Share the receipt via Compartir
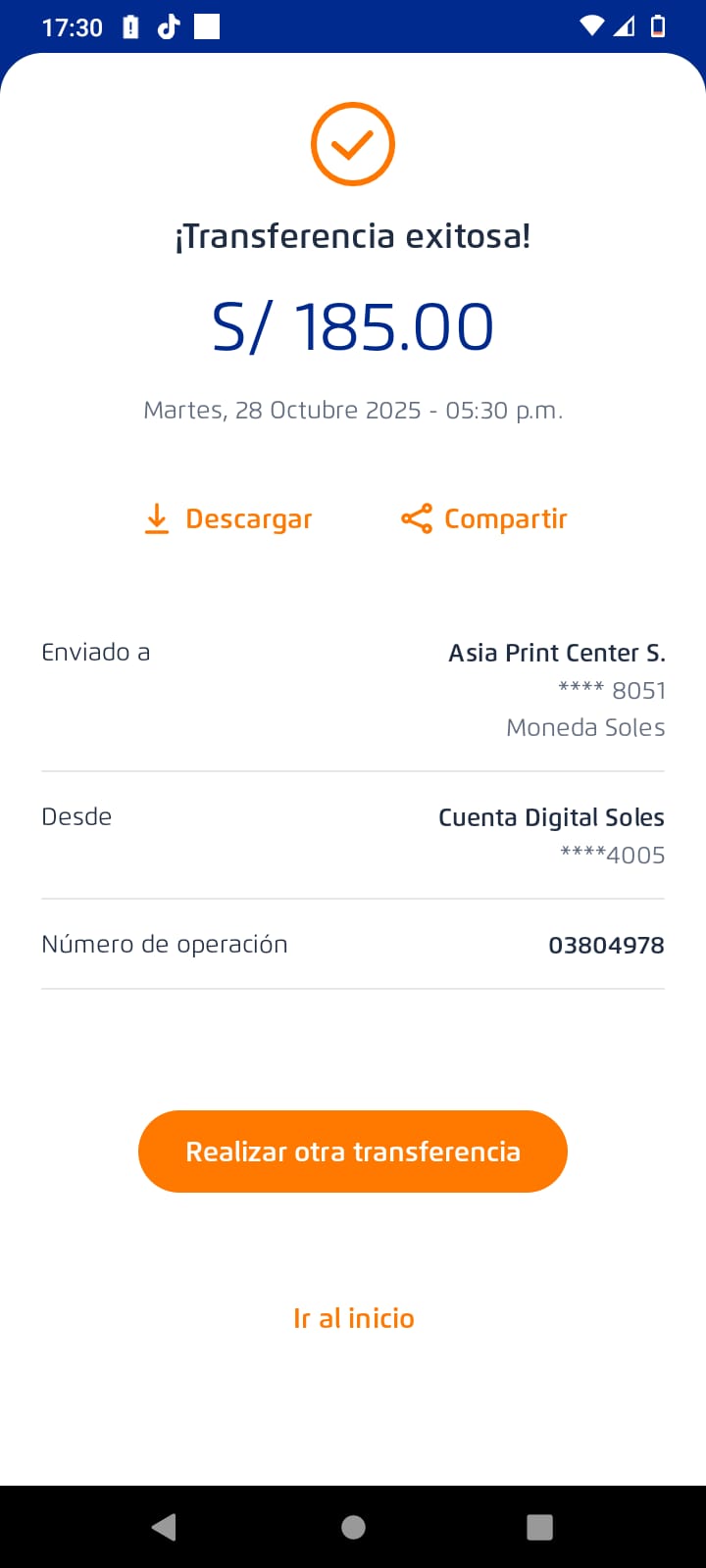 (x=484, y=518)
